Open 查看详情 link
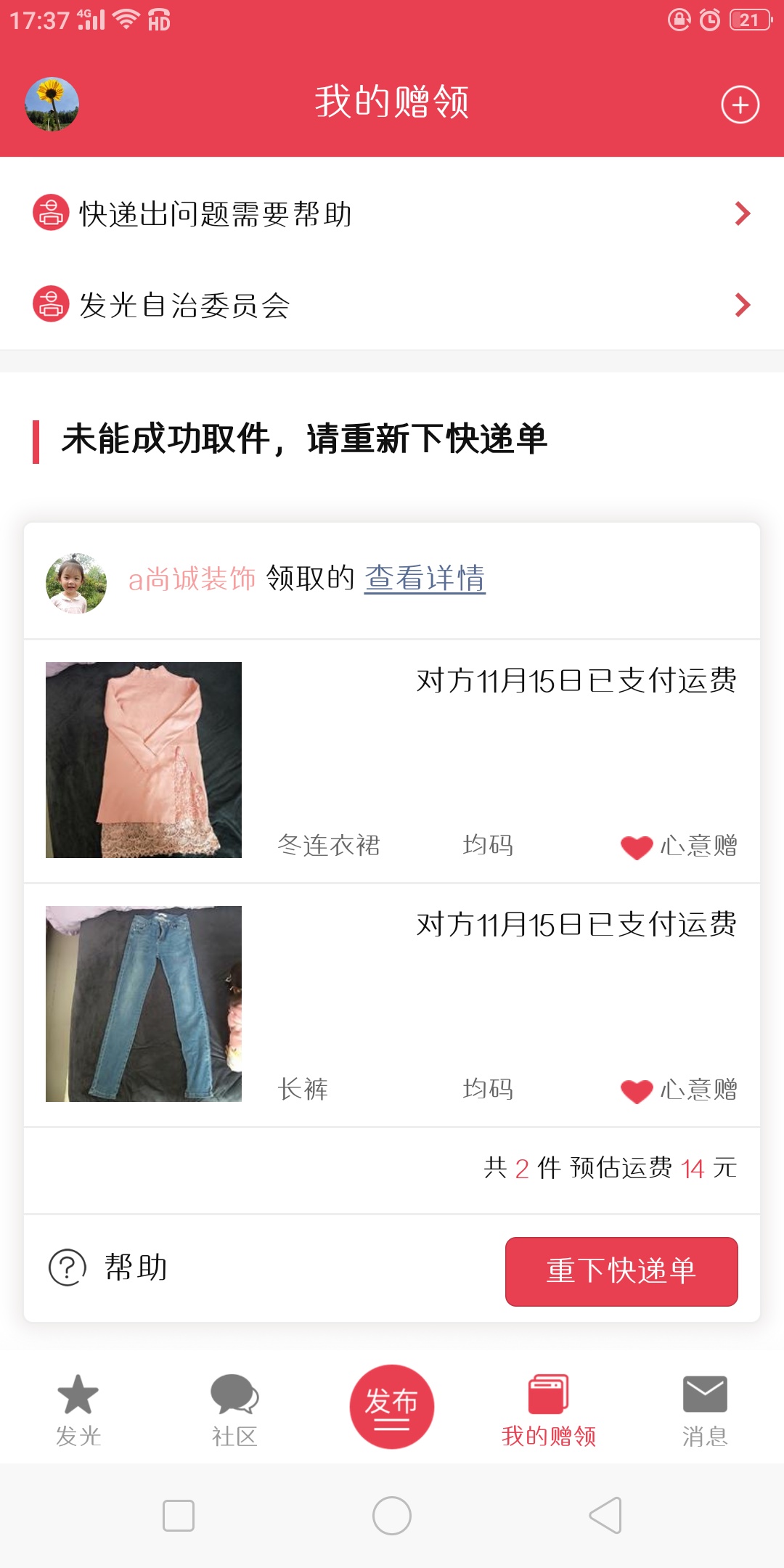Viewport: 784px width, 1568px height. coord(425,579)
